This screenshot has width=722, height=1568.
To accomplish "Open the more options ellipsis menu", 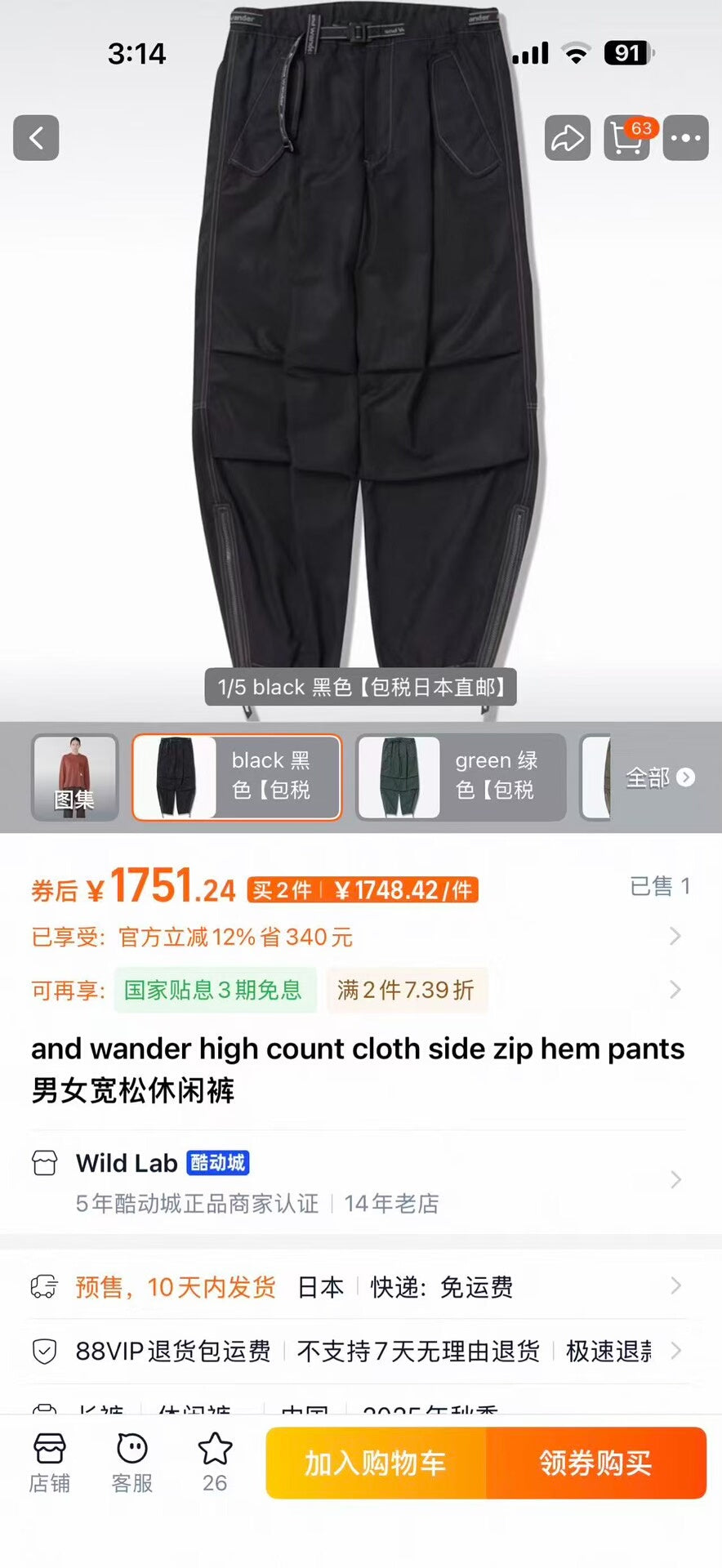I will 684,137.
